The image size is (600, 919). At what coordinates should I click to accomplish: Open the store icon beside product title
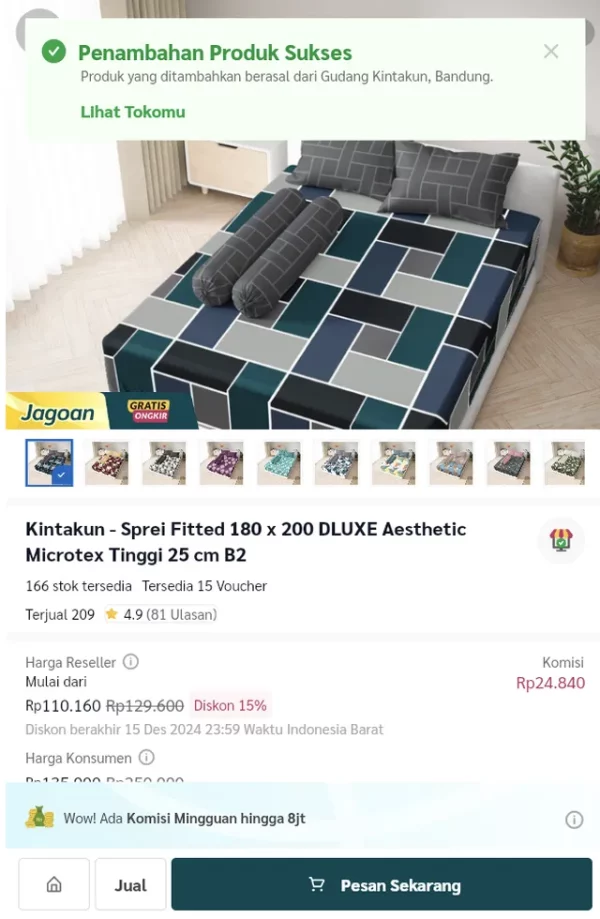[x=561, y=540]
